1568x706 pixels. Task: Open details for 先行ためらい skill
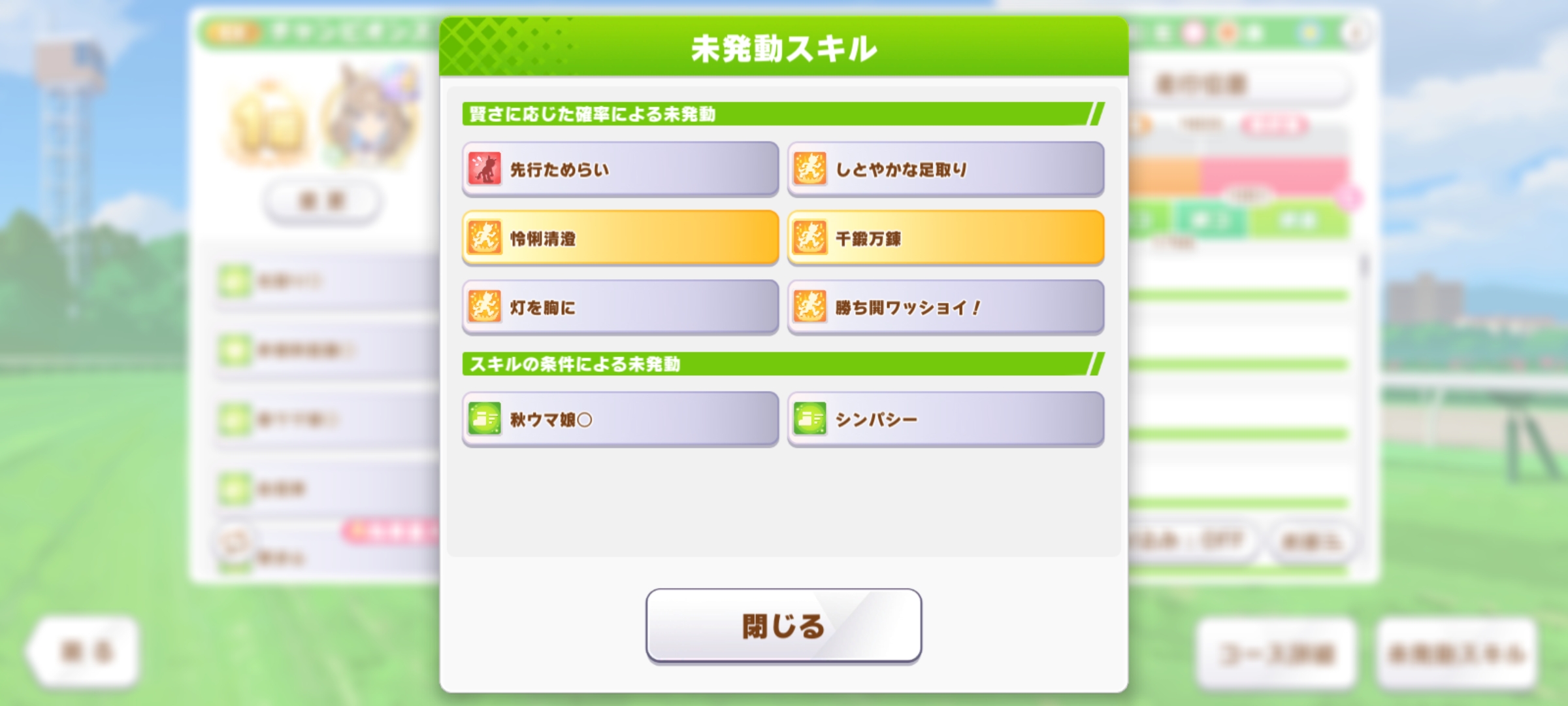[x=620, y=169]
